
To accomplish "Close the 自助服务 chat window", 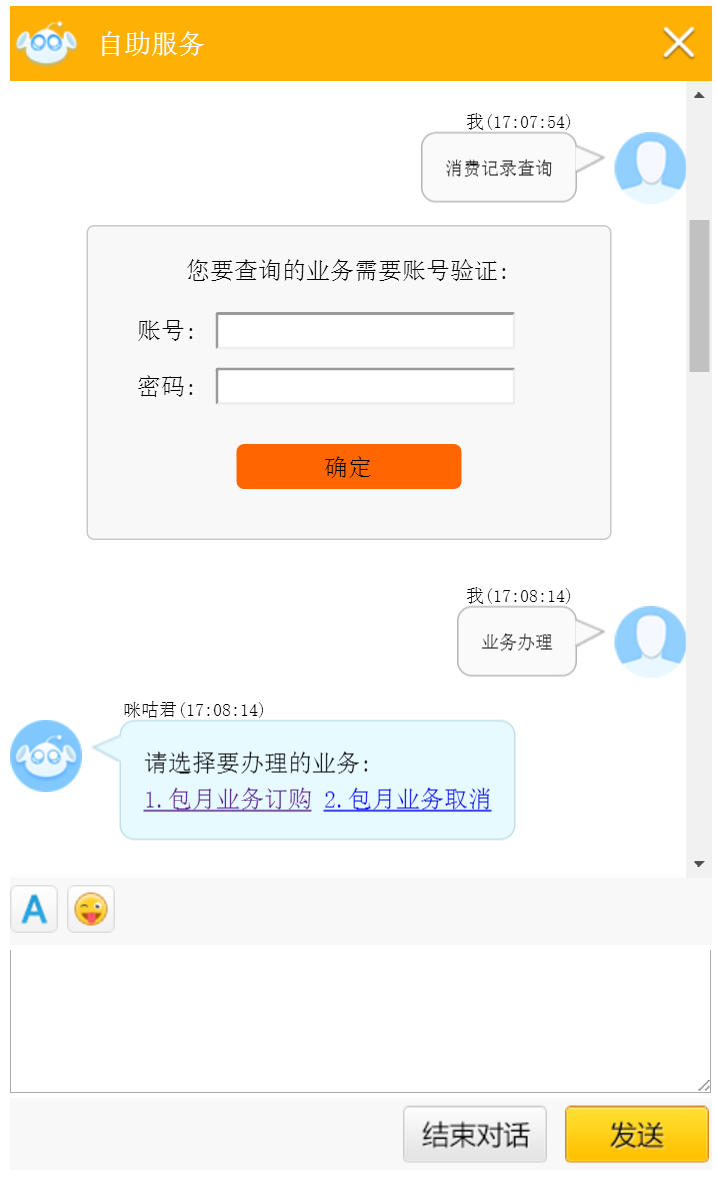I will (x=679, y=43).
